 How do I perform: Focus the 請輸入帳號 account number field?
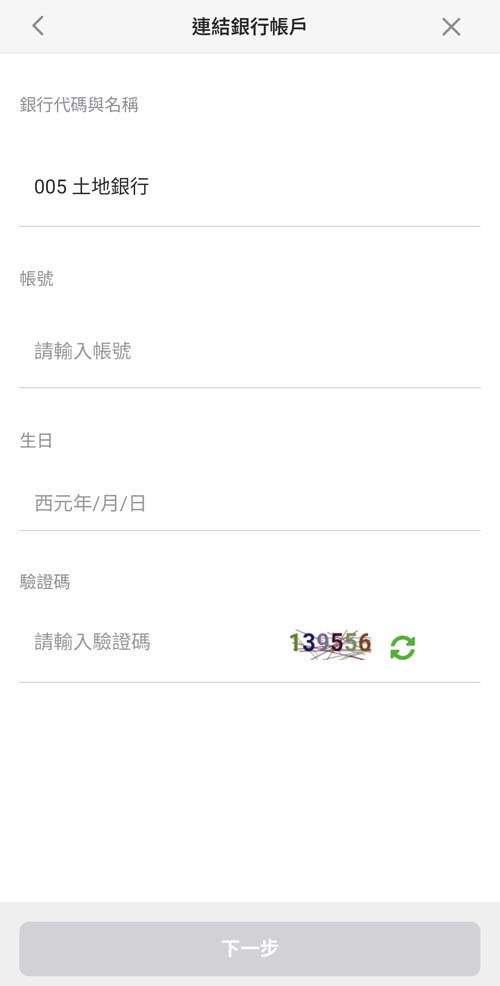click(x=250, y=351)
